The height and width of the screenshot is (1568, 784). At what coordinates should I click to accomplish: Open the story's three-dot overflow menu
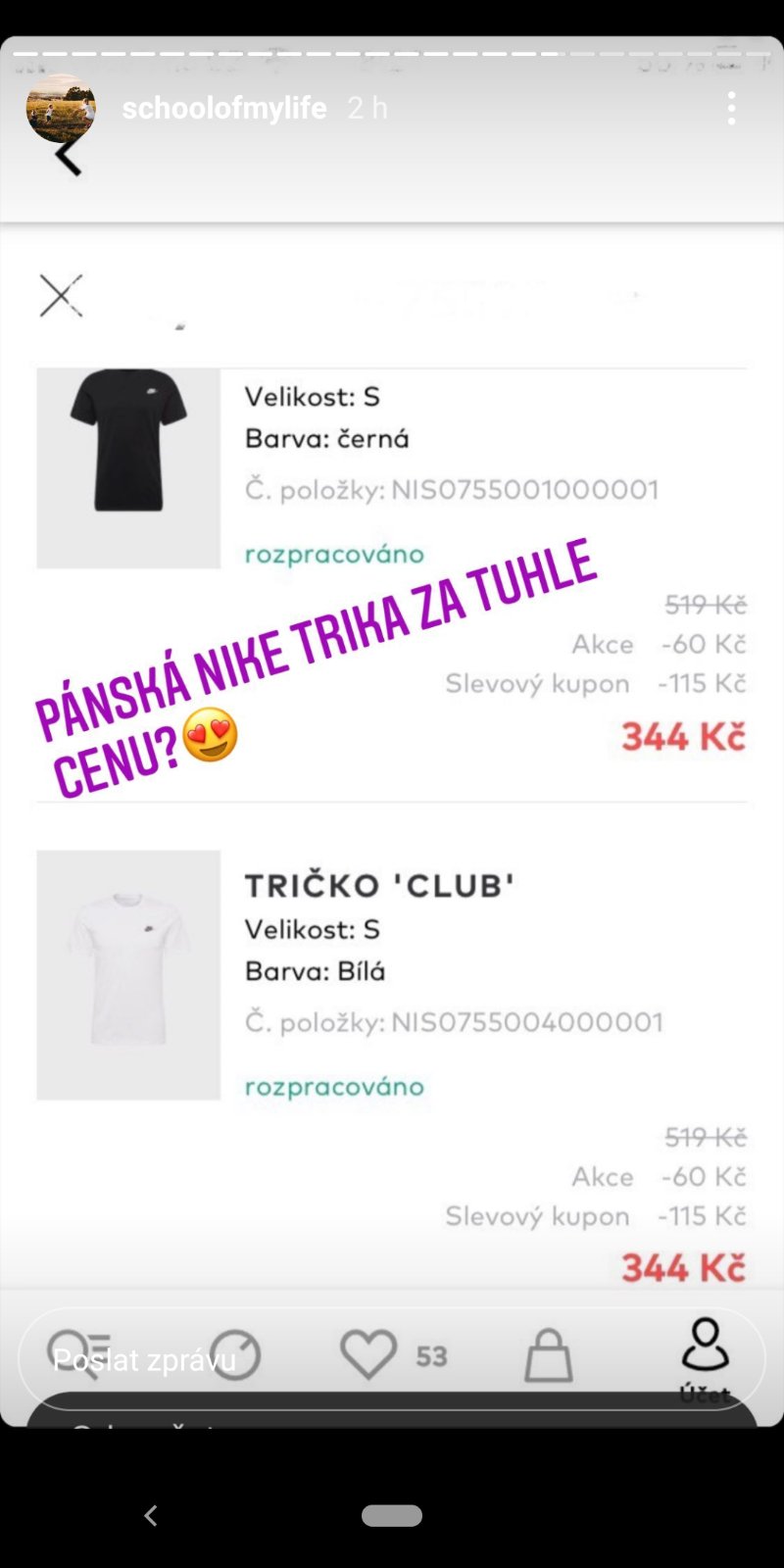(x=731, y=108)
